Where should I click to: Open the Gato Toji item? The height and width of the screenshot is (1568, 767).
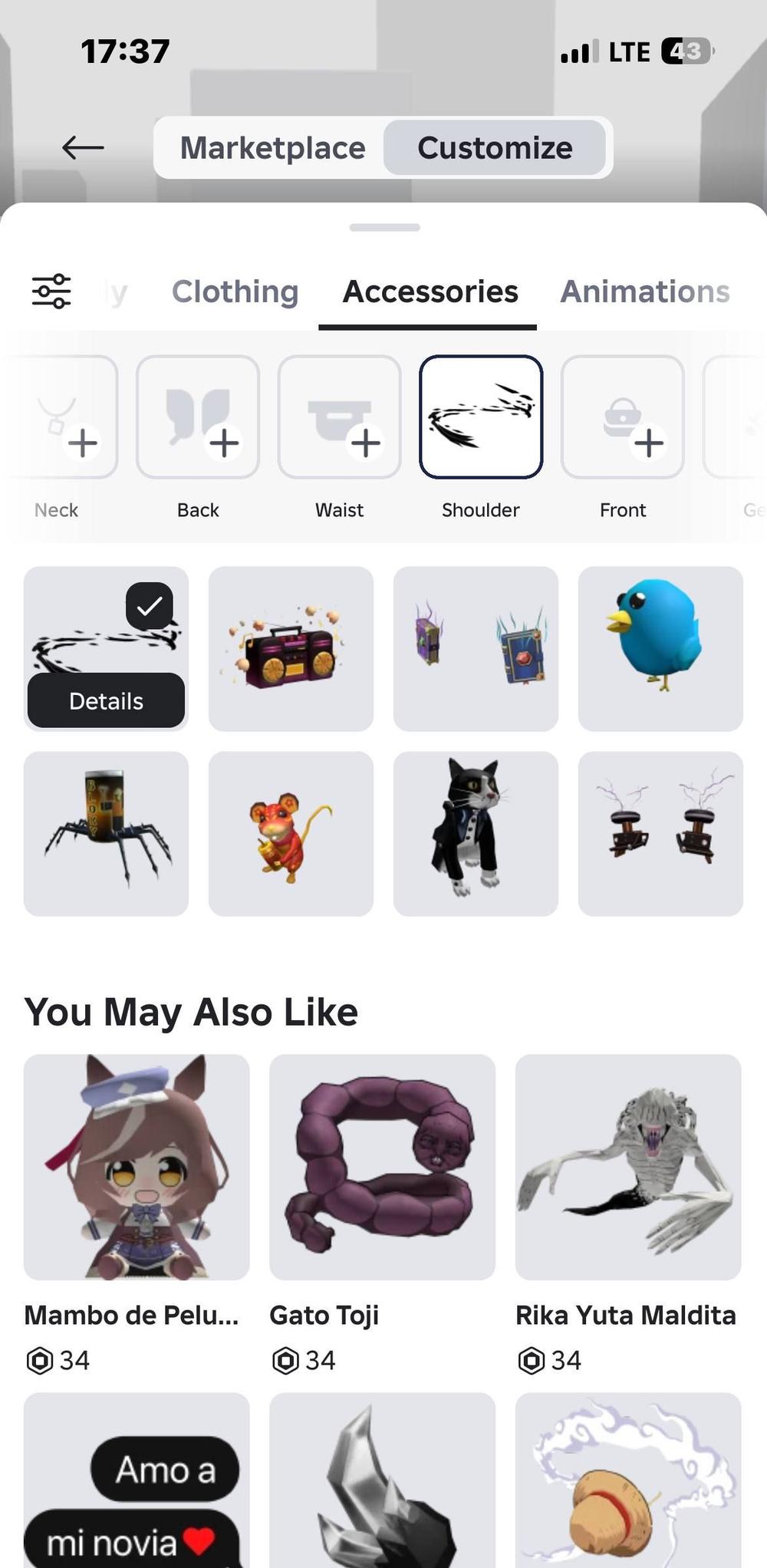coord(382,1167)
